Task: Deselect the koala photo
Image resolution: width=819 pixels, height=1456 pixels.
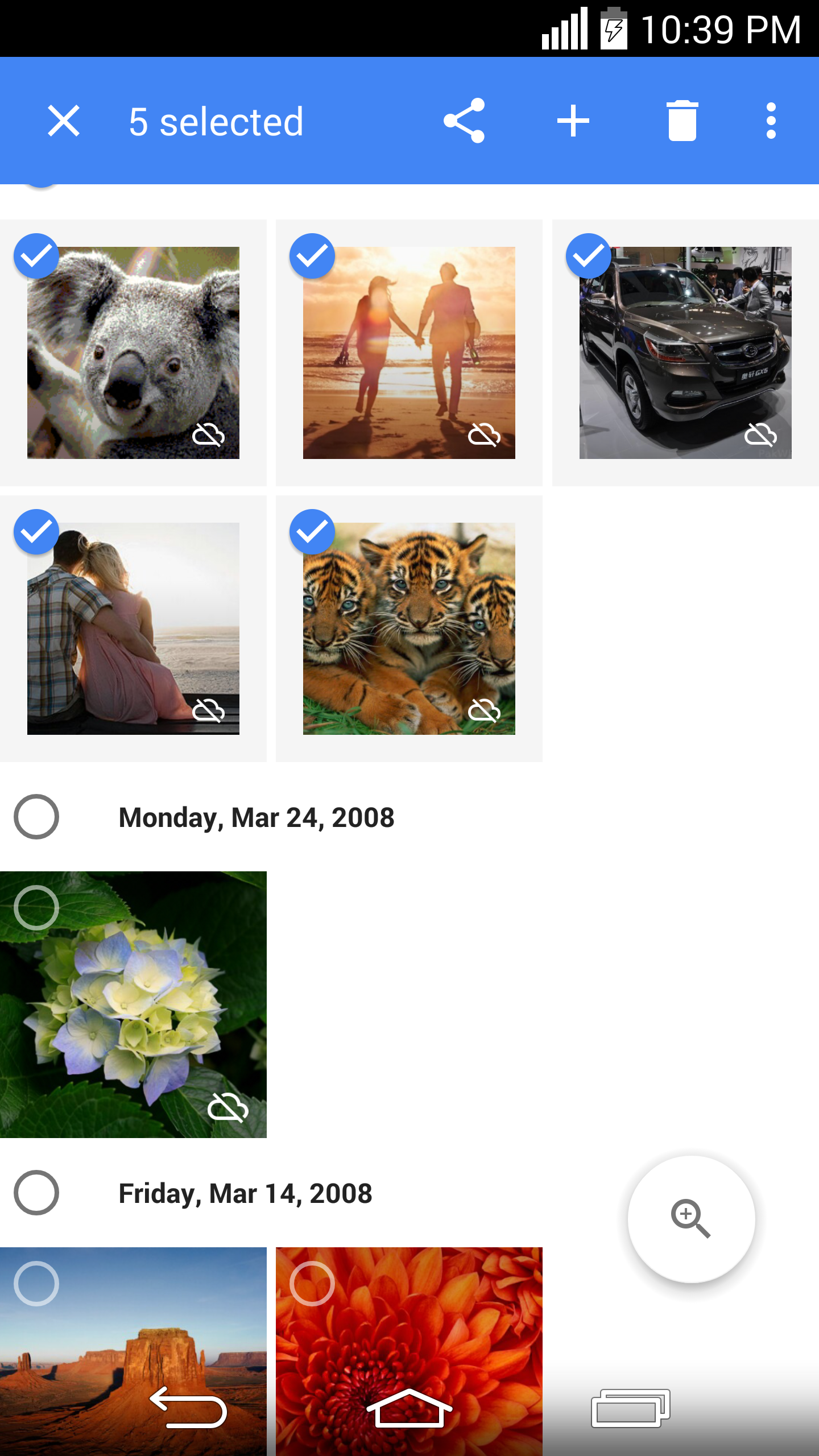Action: pyautogui.click(x=36, y=256)
